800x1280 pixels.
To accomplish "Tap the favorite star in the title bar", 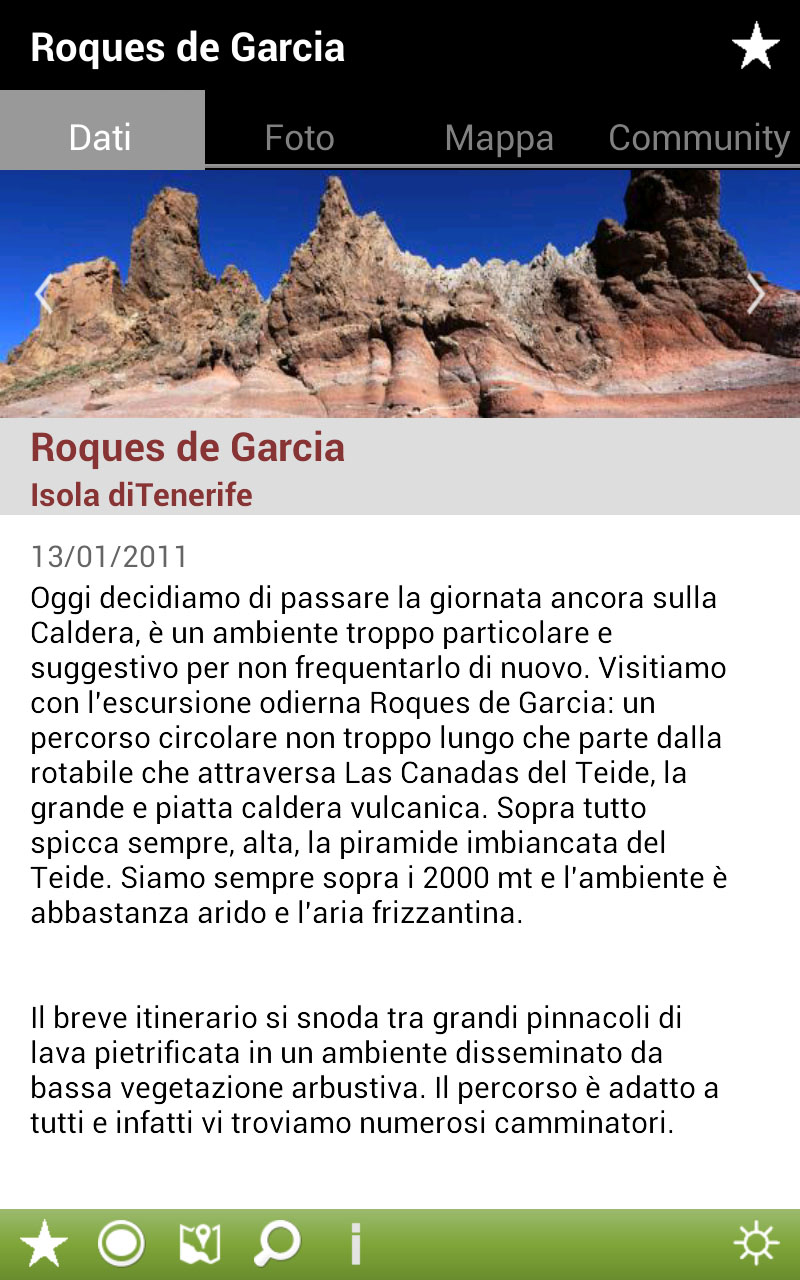I will point(755,47).
